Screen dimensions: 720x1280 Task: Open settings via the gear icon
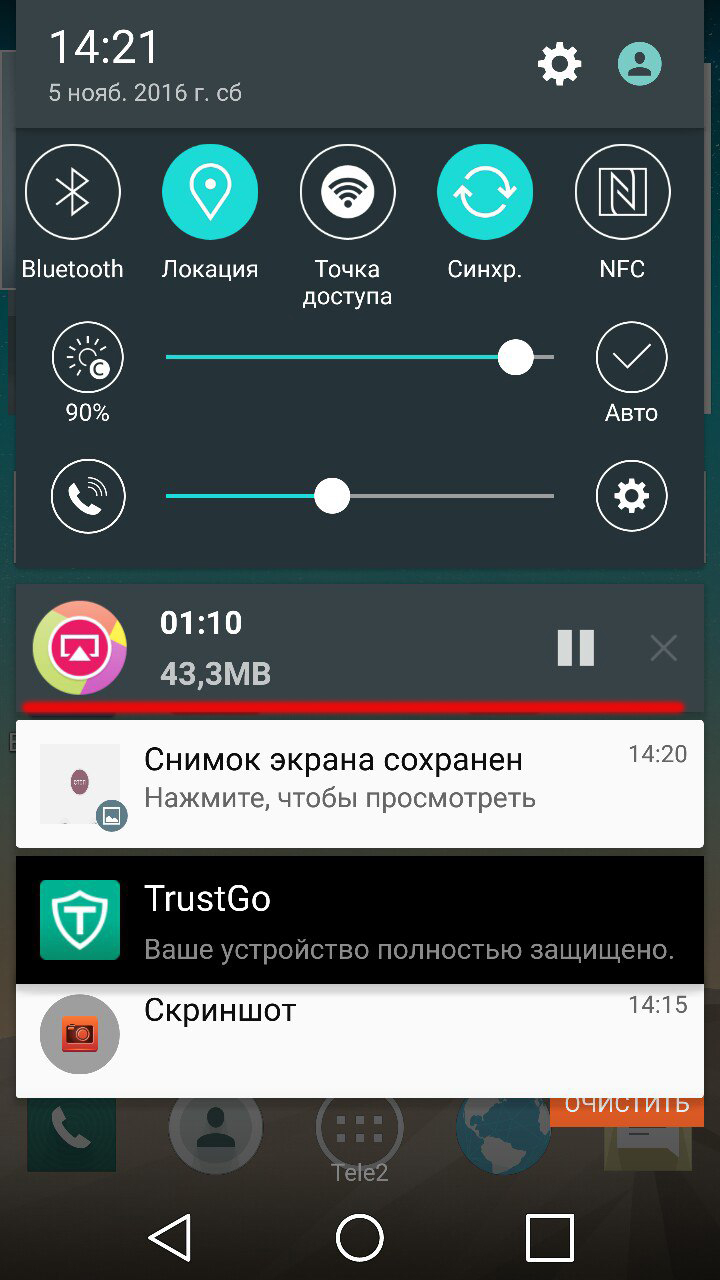(560, 65)
